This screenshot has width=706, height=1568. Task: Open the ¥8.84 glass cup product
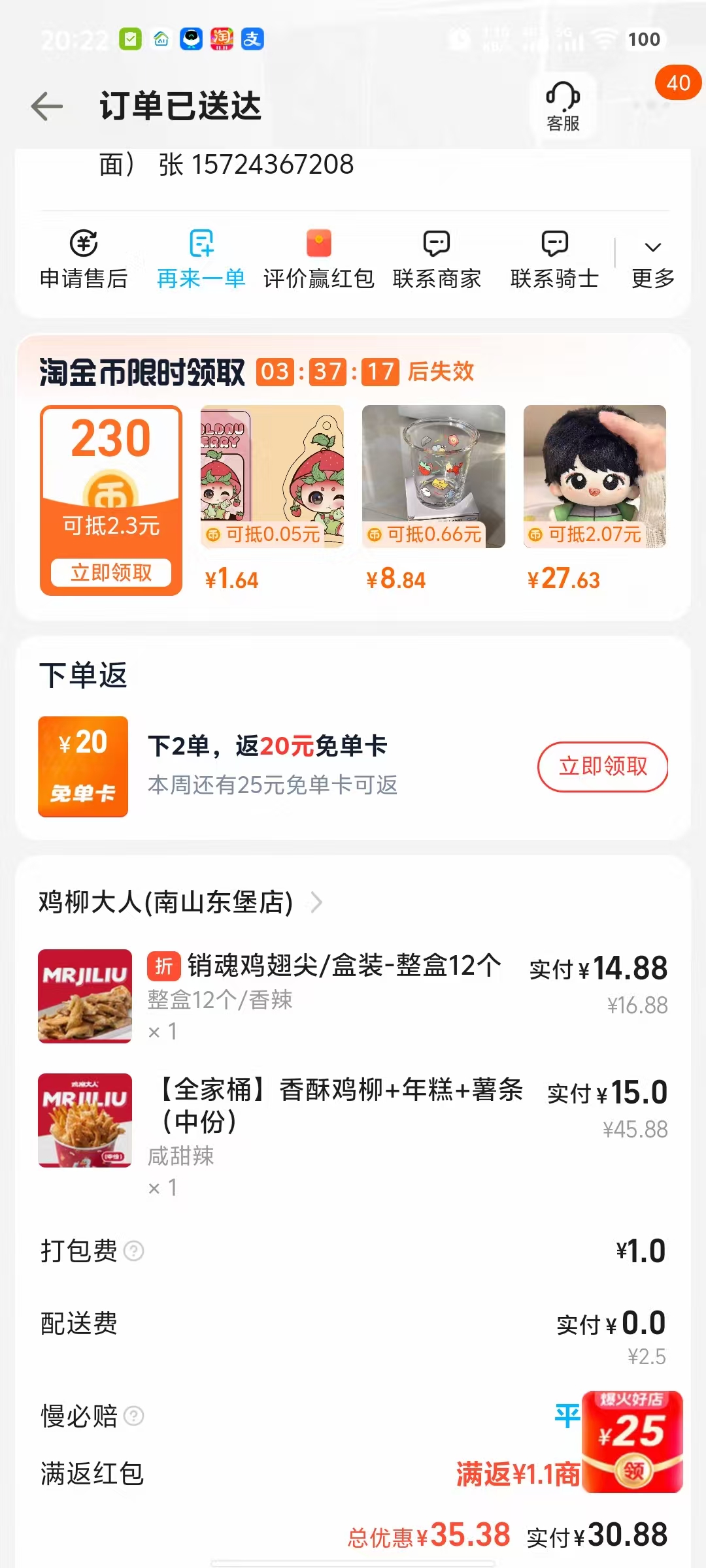[x=433, y=477]
